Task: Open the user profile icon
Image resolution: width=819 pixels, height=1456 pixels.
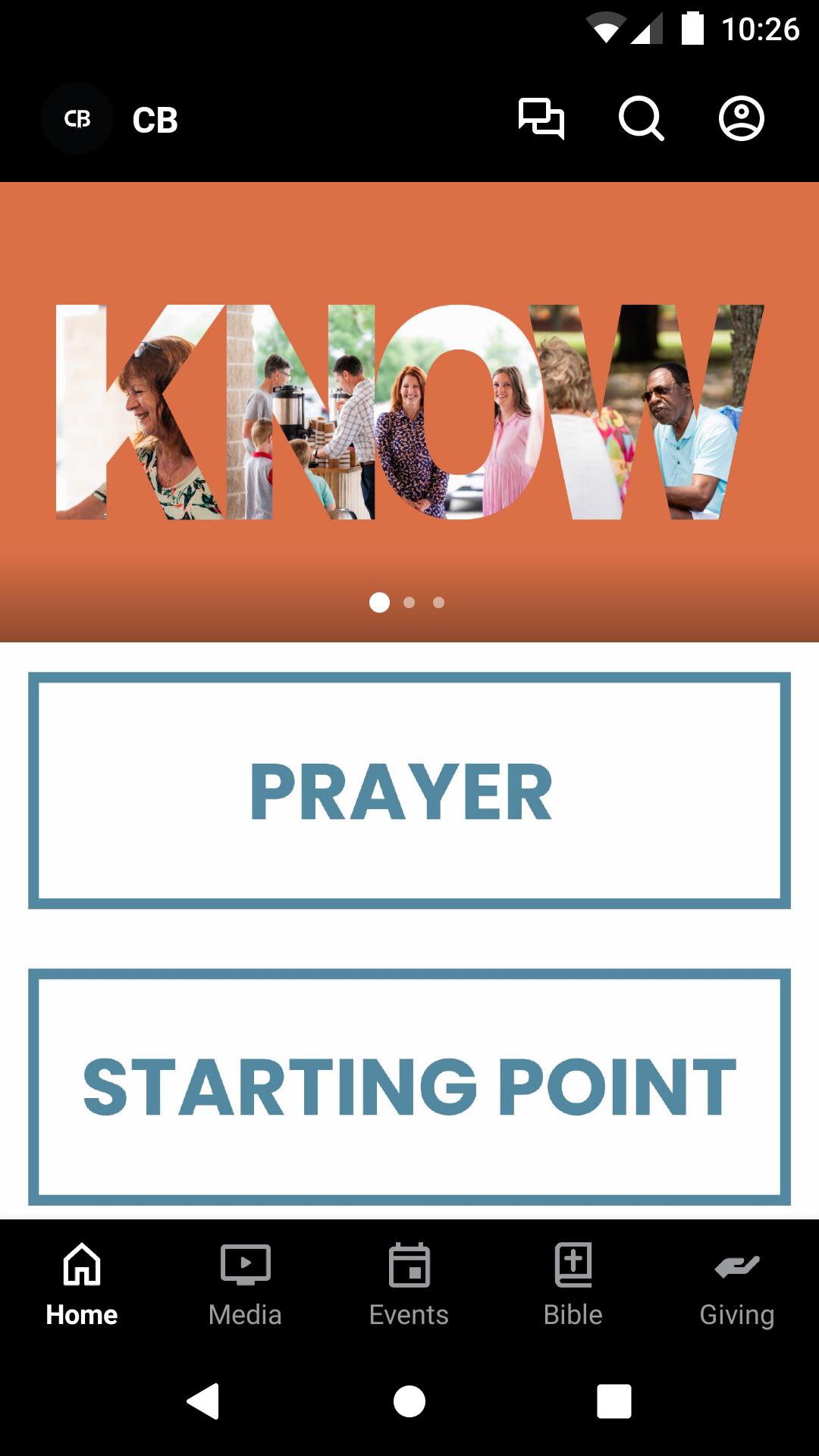Action: tap(741, 119)
